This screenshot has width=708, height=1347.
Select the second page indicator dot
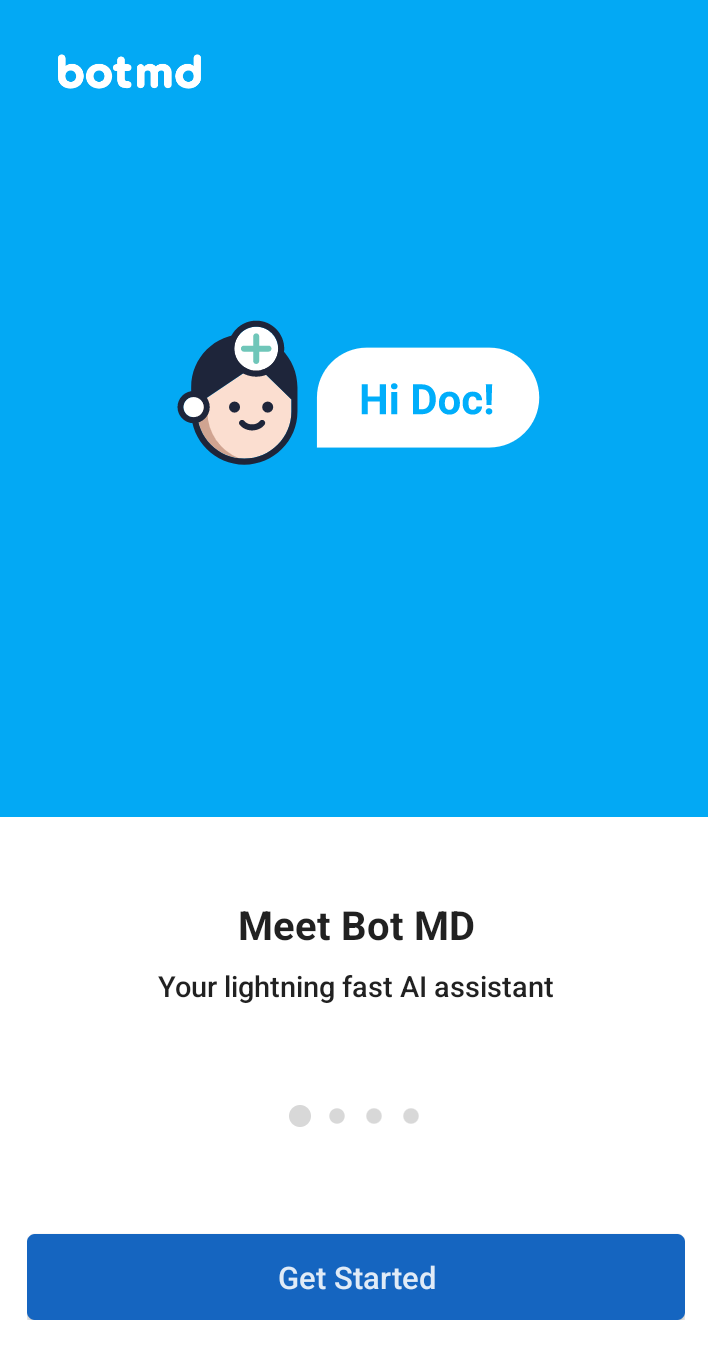(337, 1116)
